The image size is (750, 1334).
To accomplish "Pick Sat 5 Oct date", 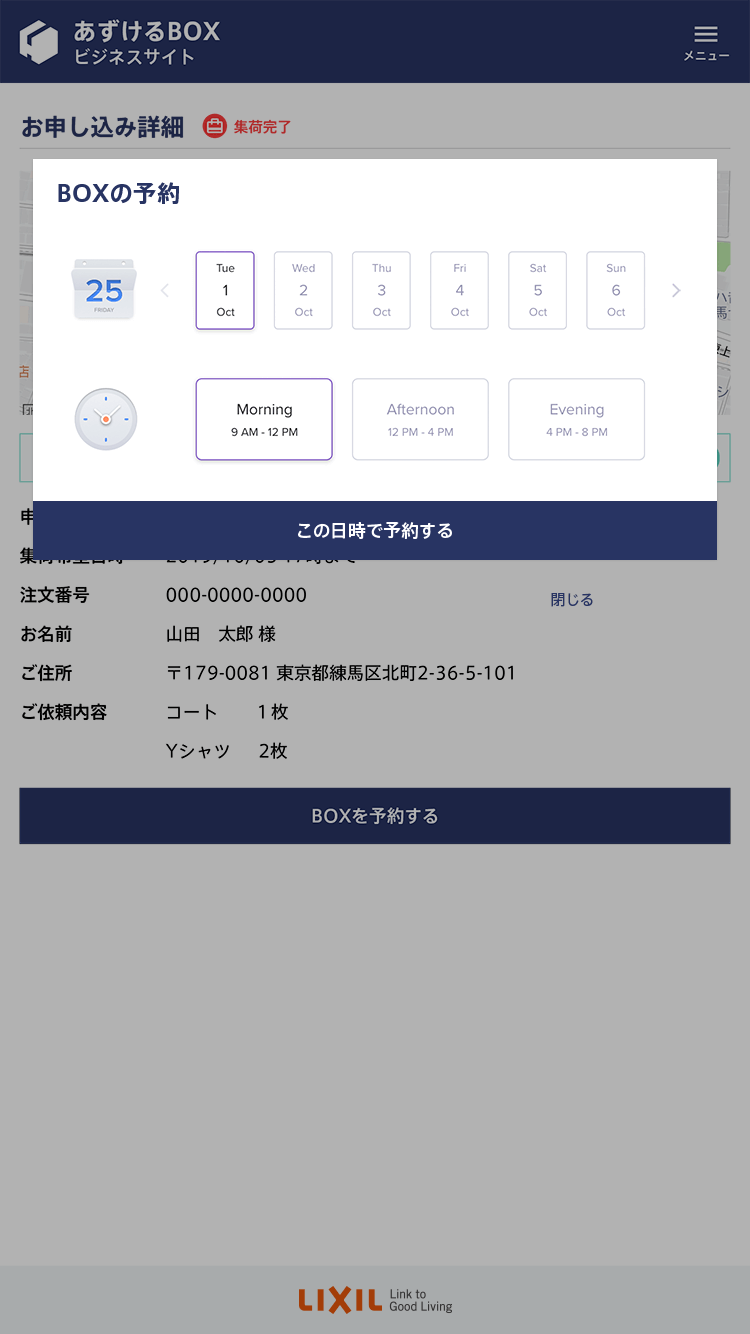I will coord(537,290).
